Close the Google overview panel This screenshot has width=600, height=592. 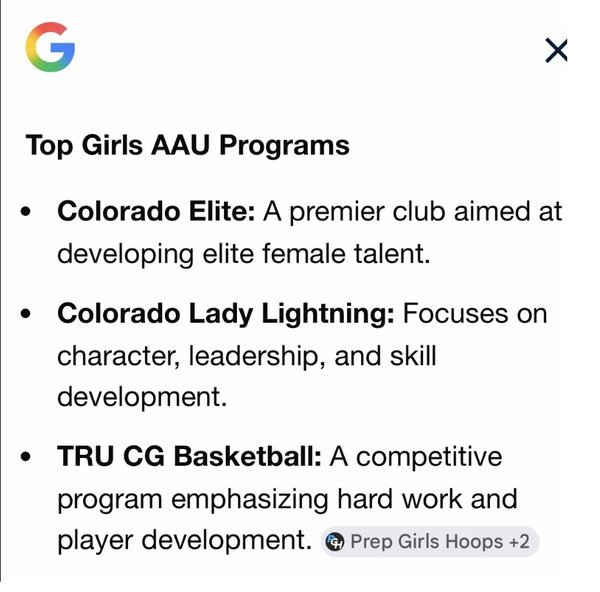pyautogui.click(x=556, y=50)
